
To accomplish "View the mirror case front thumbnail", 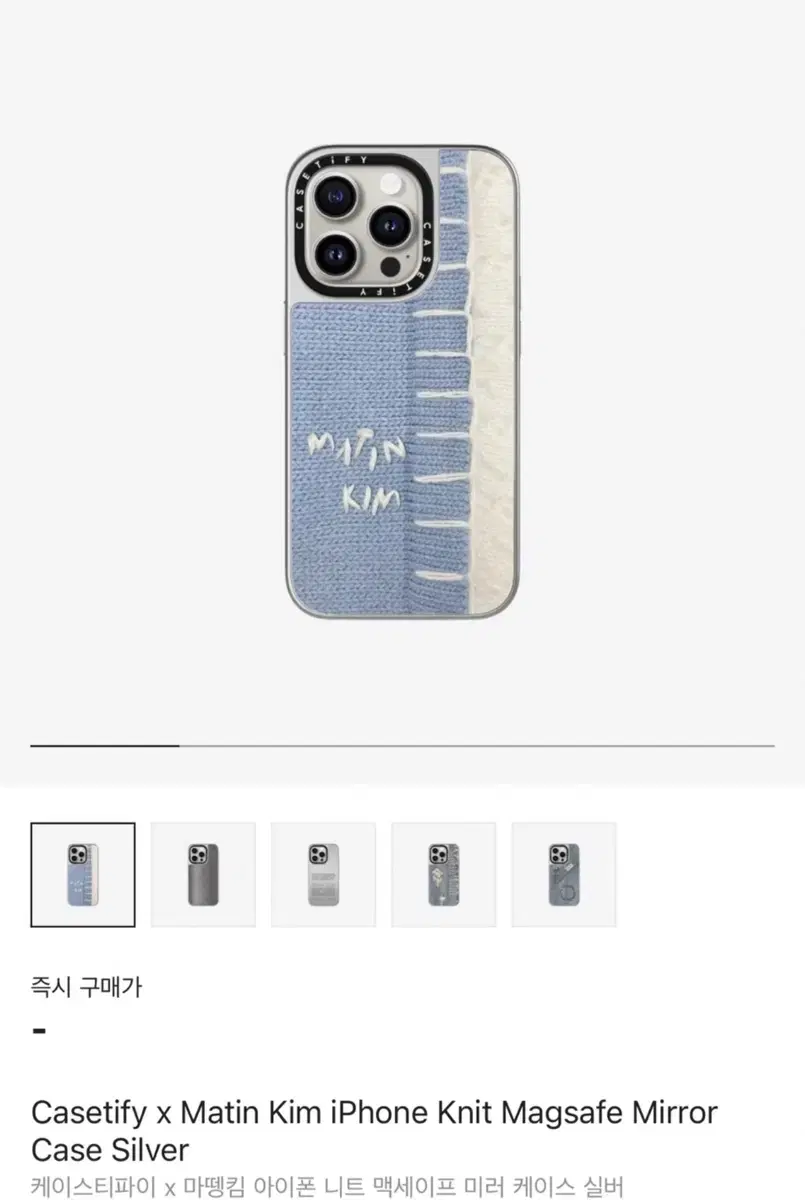I will coord(323,874).
